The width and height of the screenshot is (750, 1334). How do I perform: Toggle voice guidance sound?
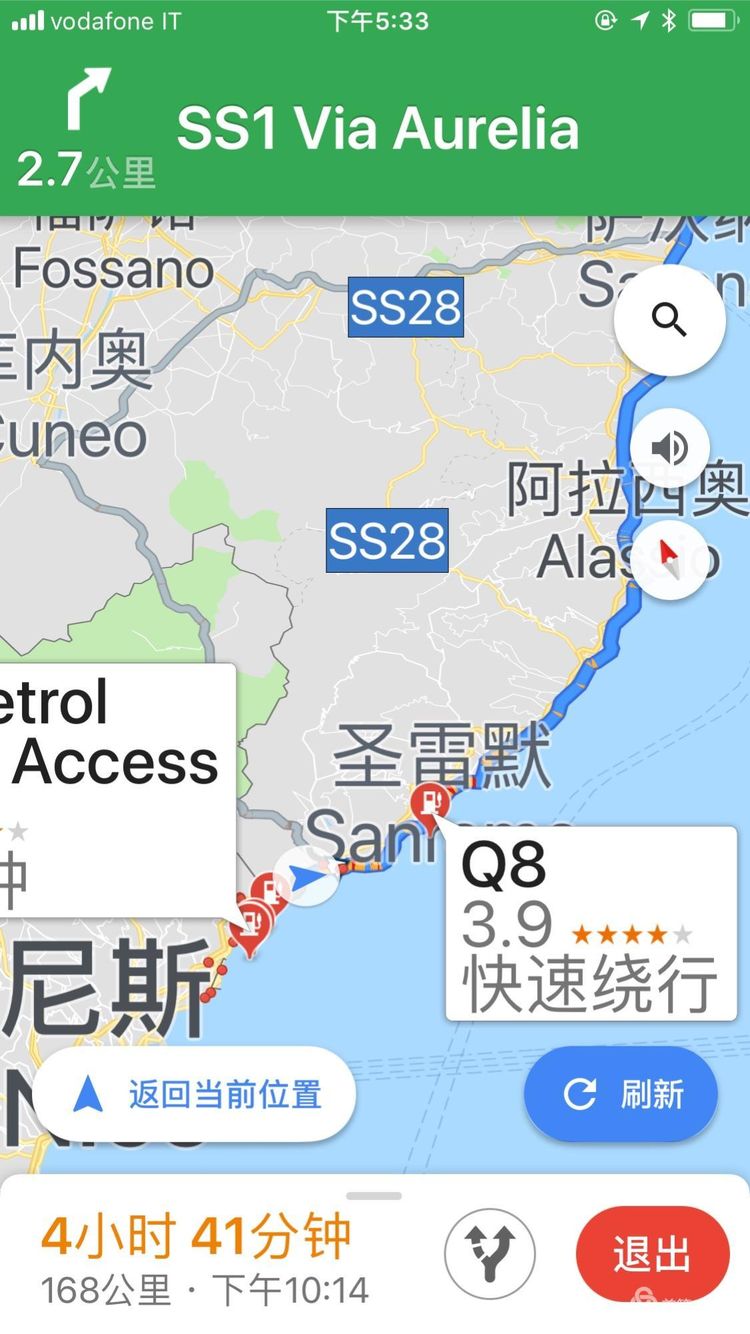(x=669, y=447)
